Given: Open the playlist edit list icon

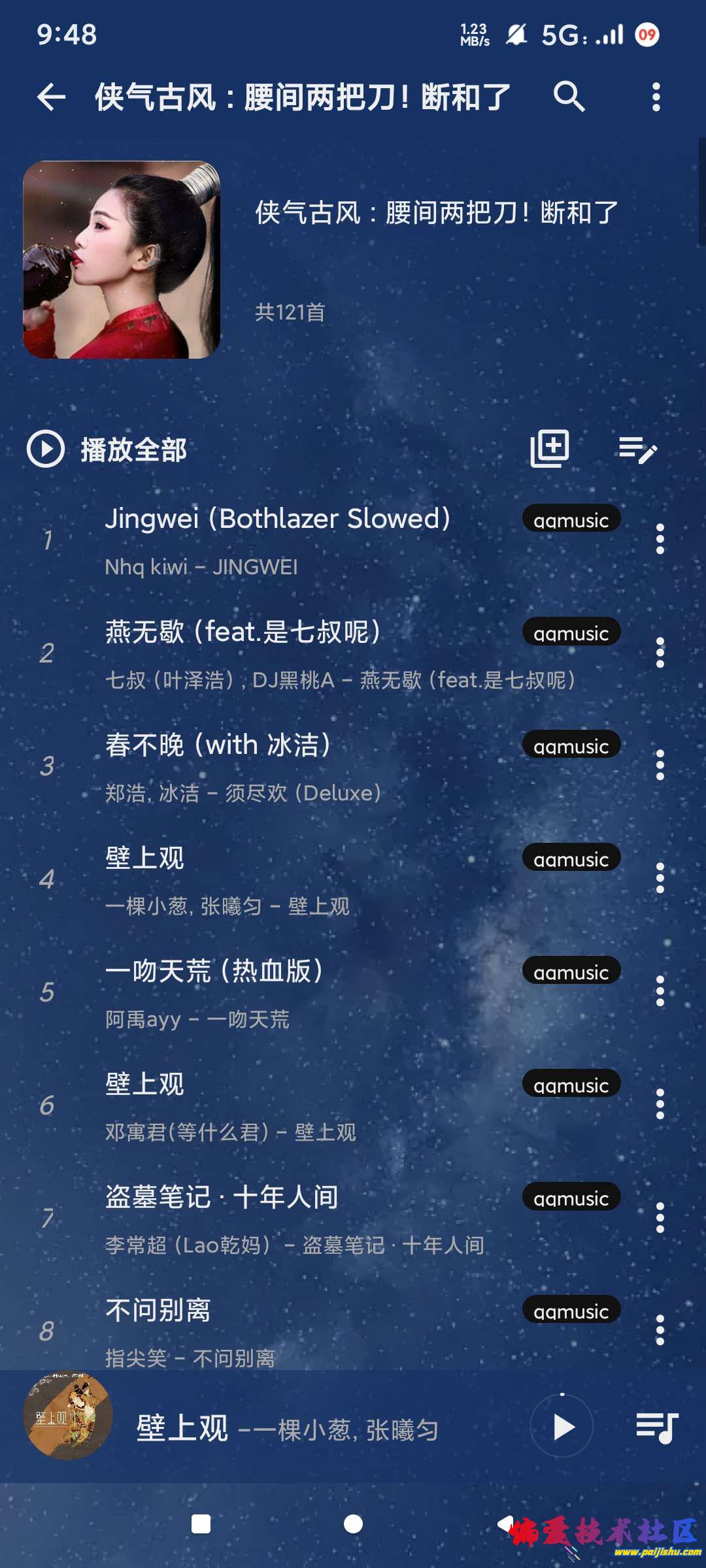Looking at the screenshot, I should 637,449.
